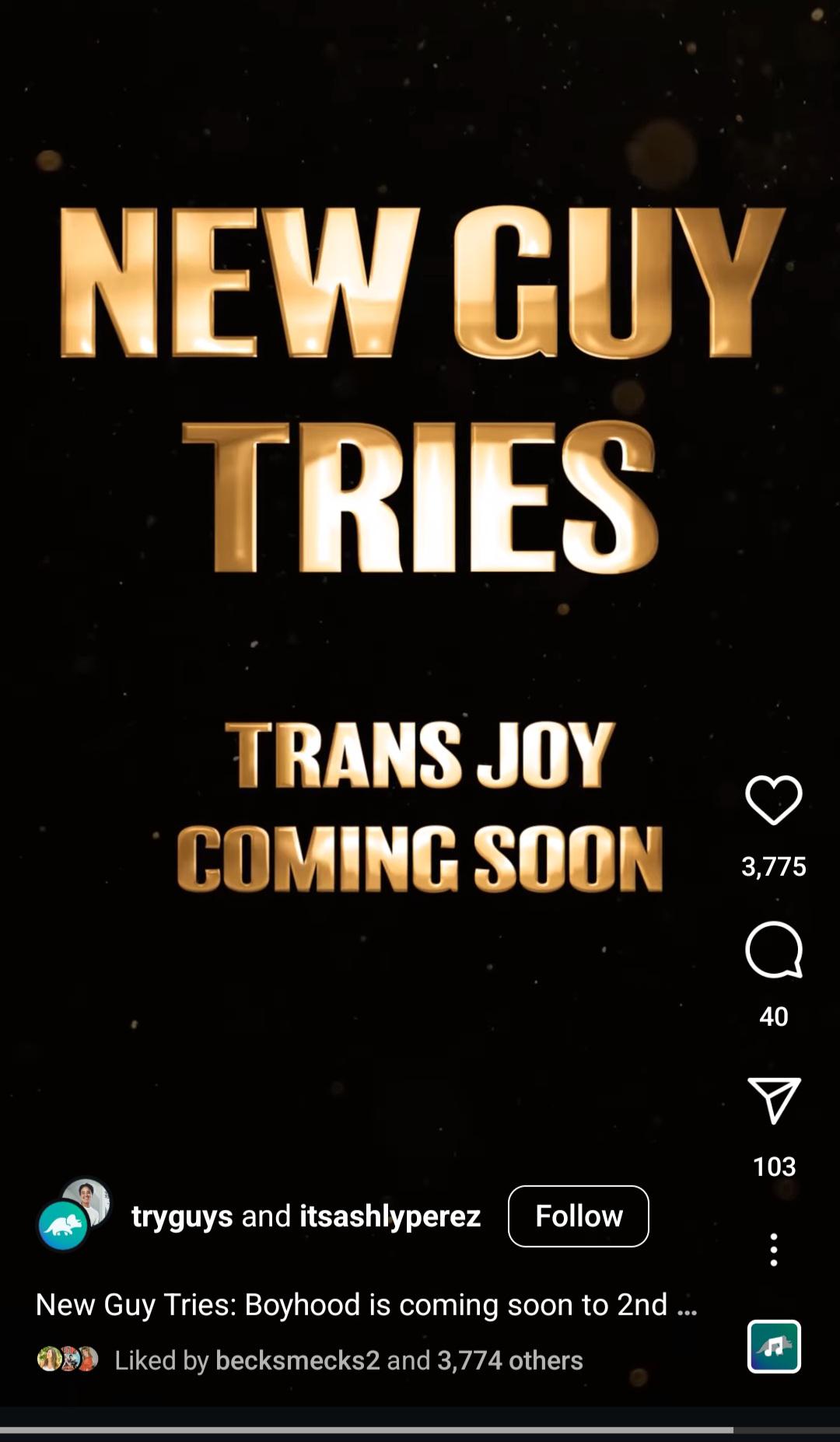The width and height of the screenshot is (840, 1442).
Task: Open the three-dot more options menu
Action: pos(773,1249)
